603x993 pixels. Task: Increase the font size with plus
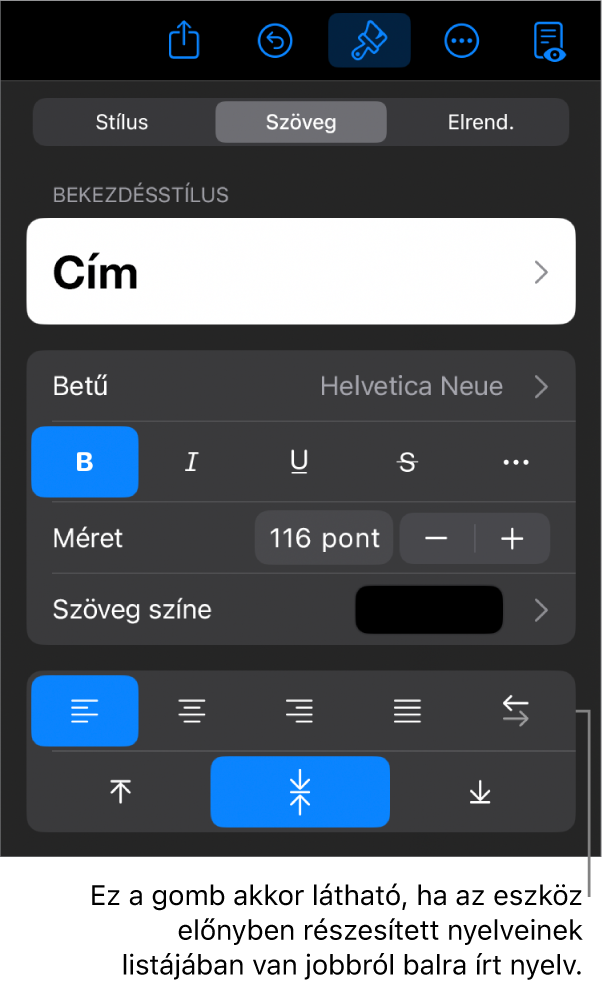tap(512, 539)
